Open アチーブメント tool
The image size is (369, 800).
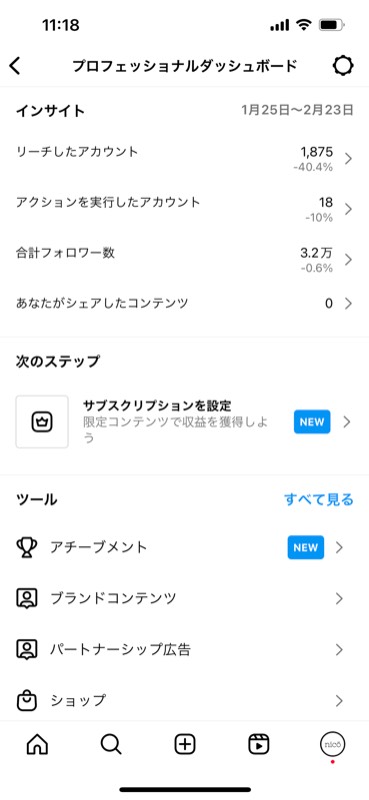click(184, 547)
